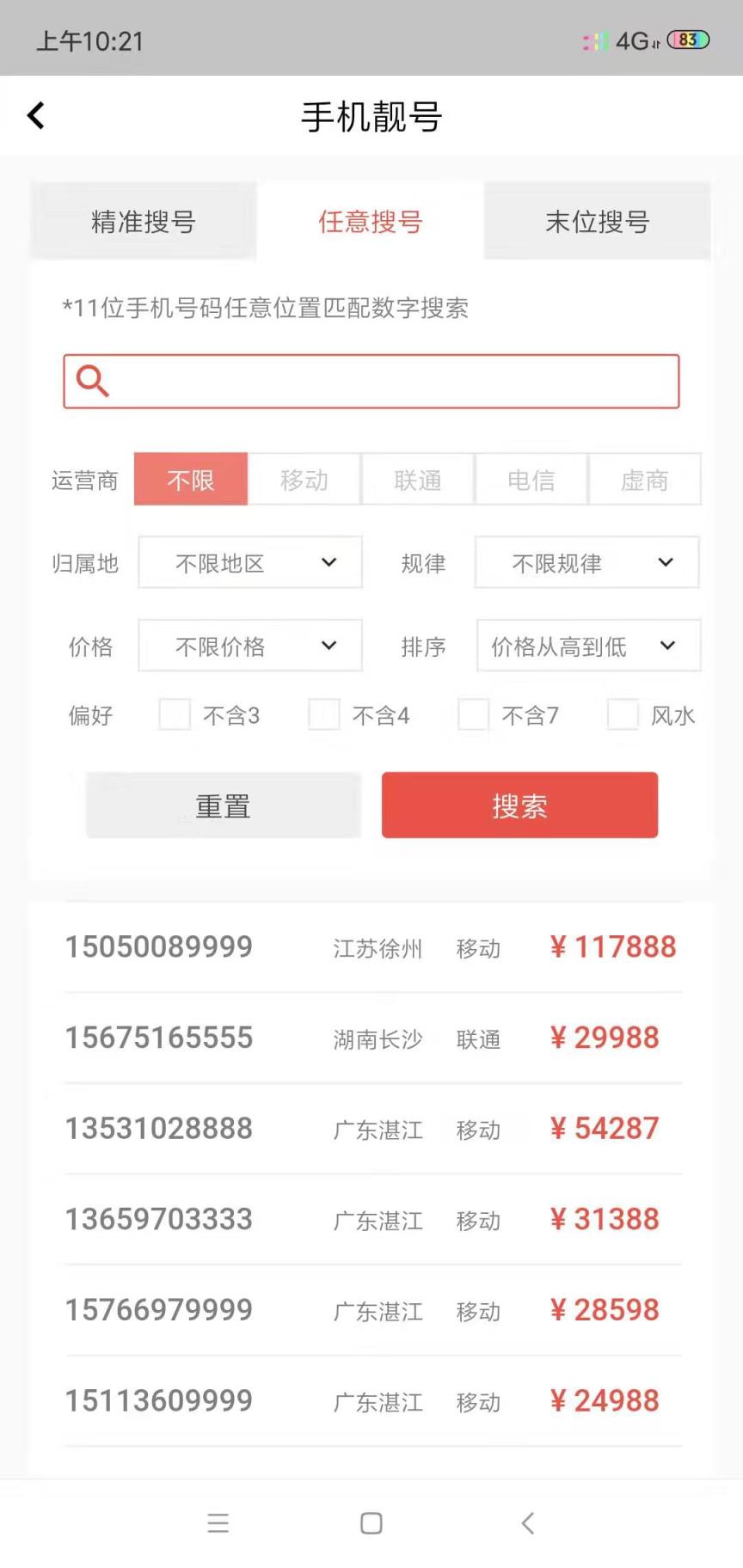The width and height of the screenshot is (743, 1568).
Task: Tap the recents icon in navigation bar
Action: point(219,1523)
